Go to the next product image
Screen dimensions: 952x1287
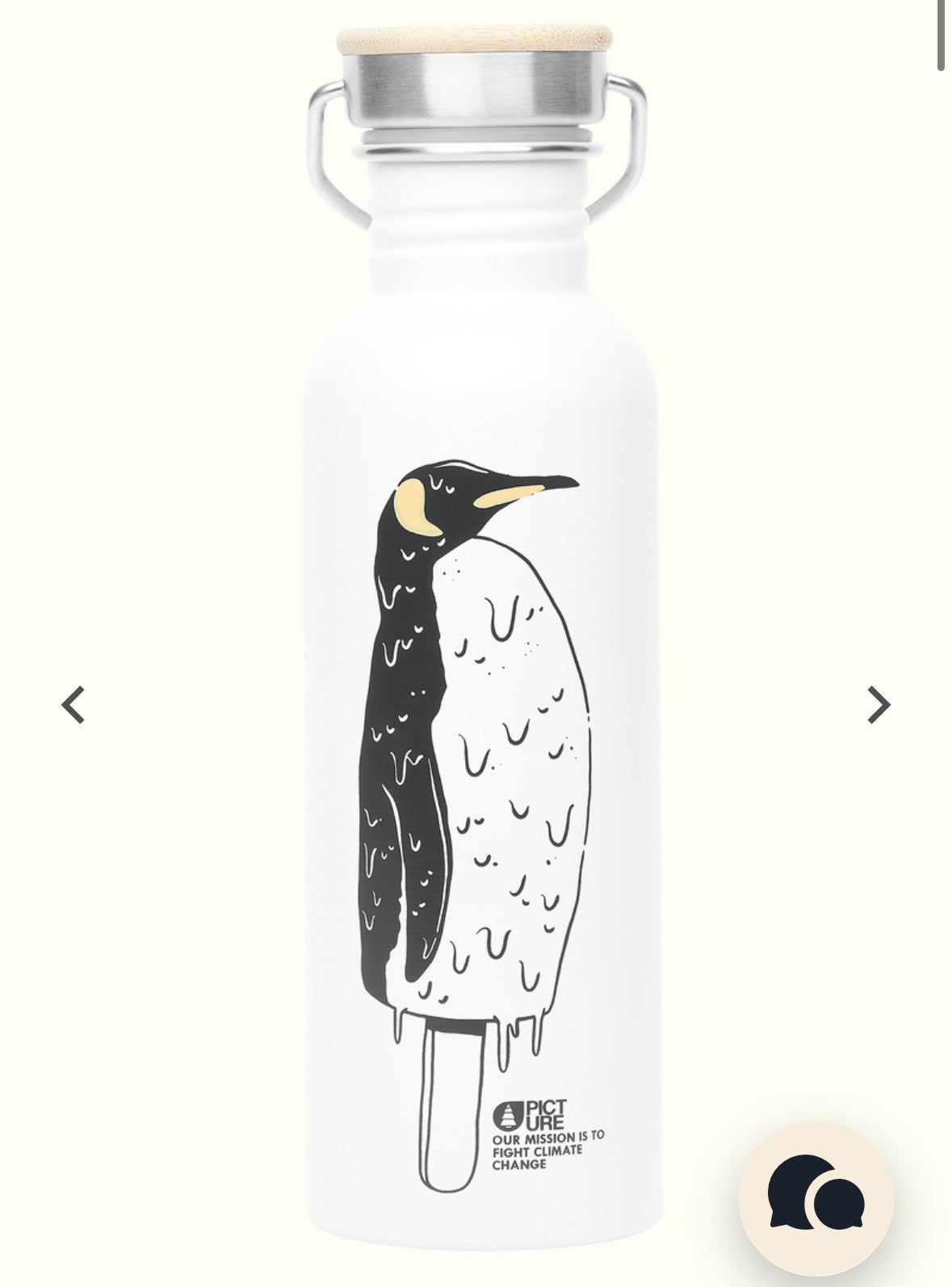coord(878,705)
